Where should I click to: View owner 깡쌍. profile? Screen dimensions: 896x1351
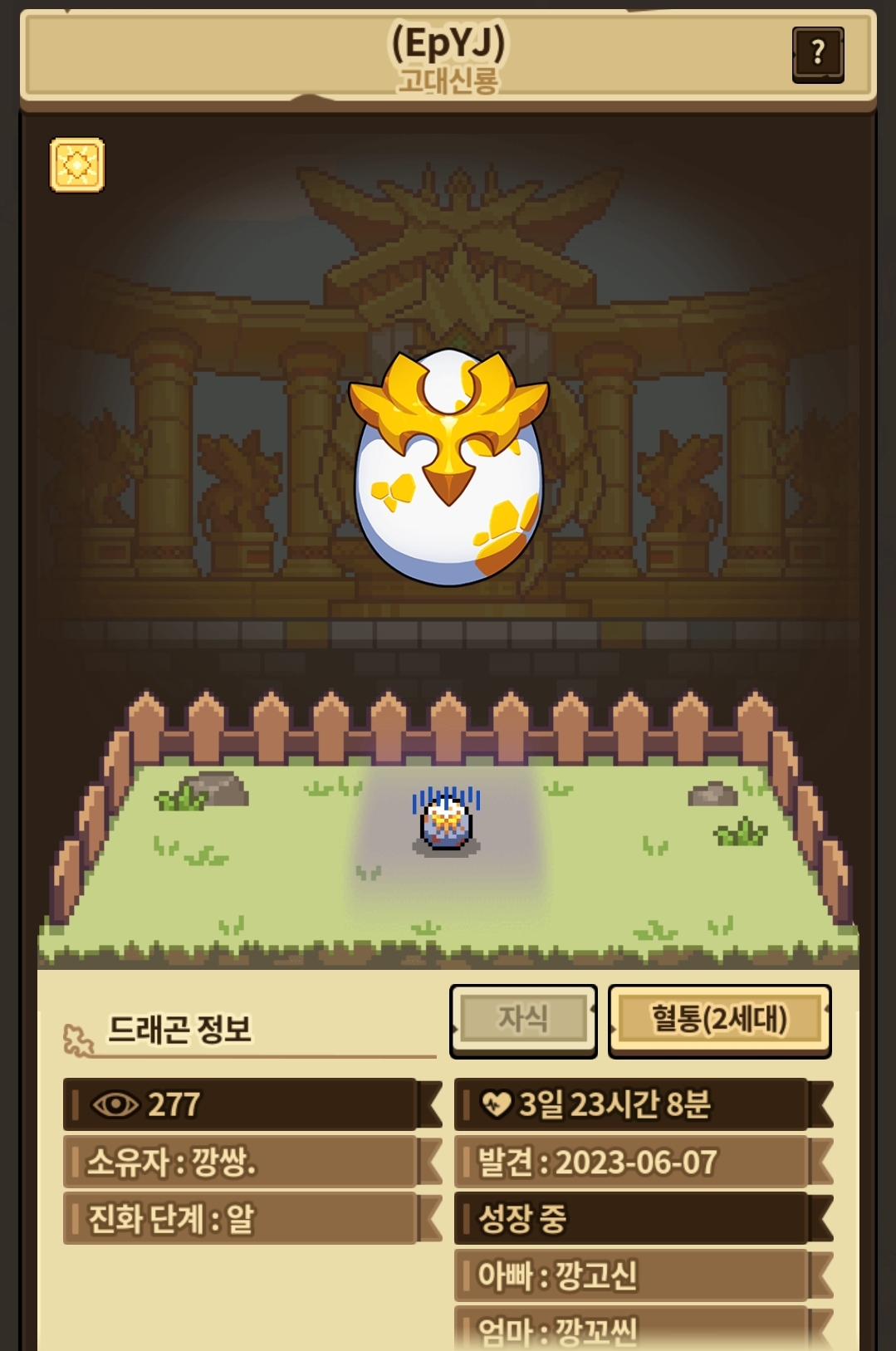[x=241, y=1162]
